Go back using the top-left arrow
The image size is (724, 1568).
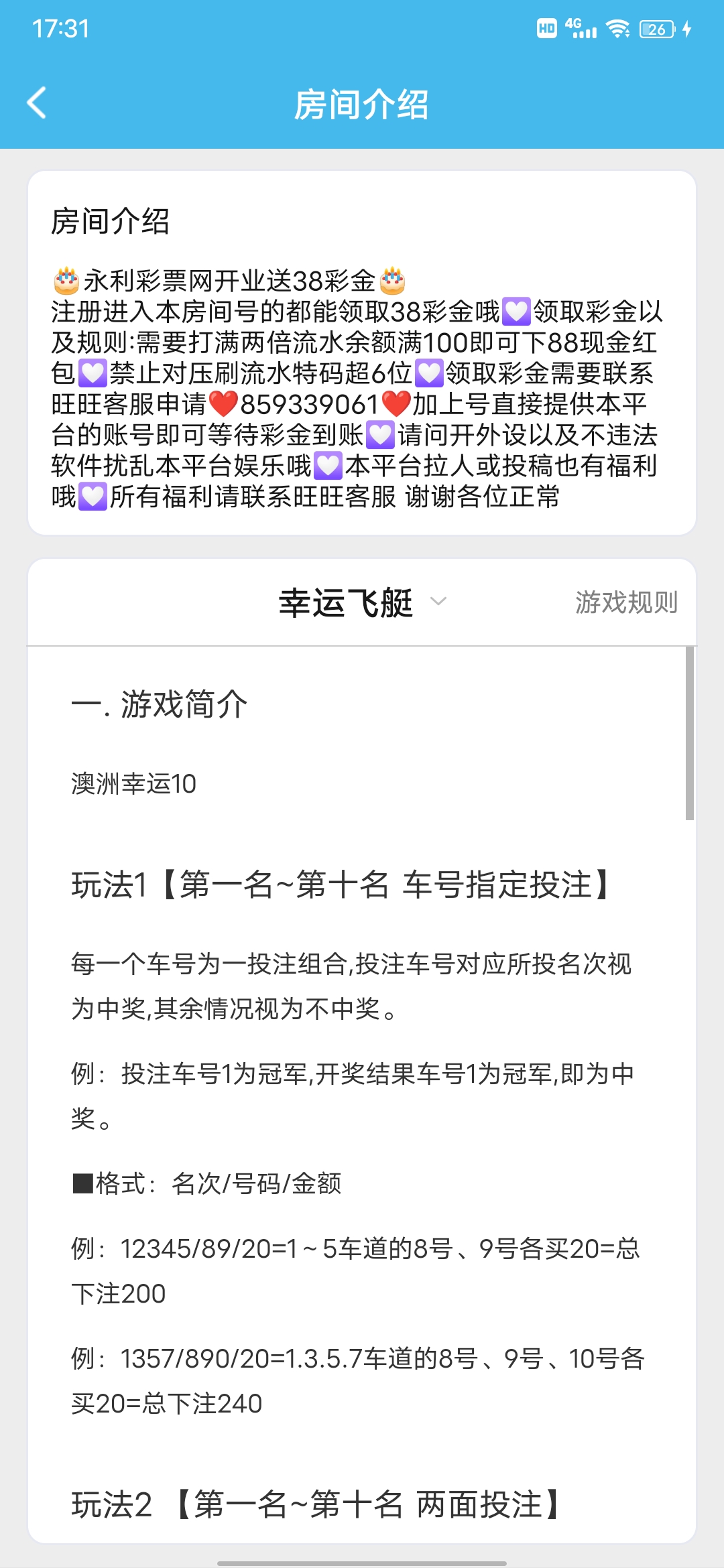point(37,103)
